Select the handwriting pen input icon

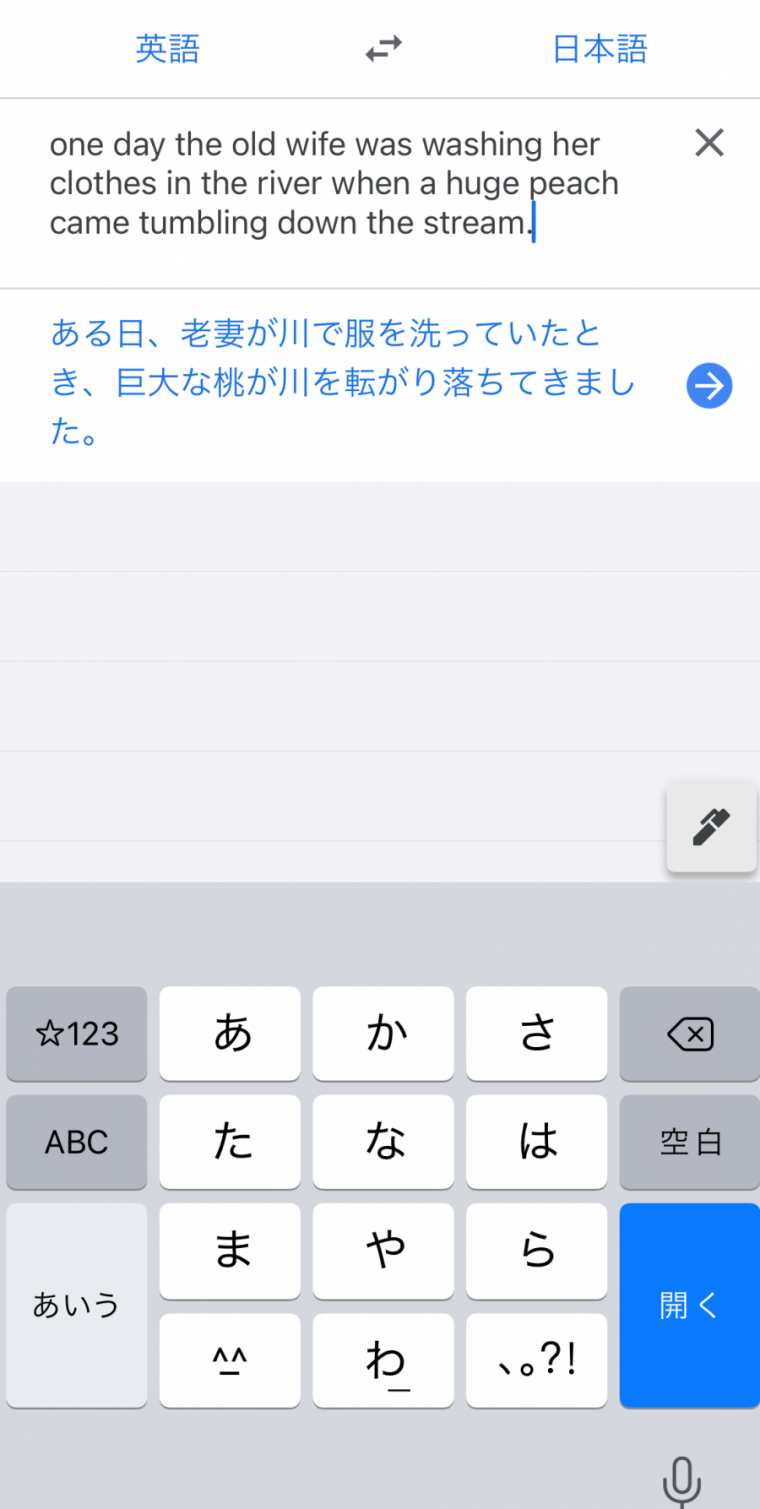pyautogui.click(x=711, y=827)
